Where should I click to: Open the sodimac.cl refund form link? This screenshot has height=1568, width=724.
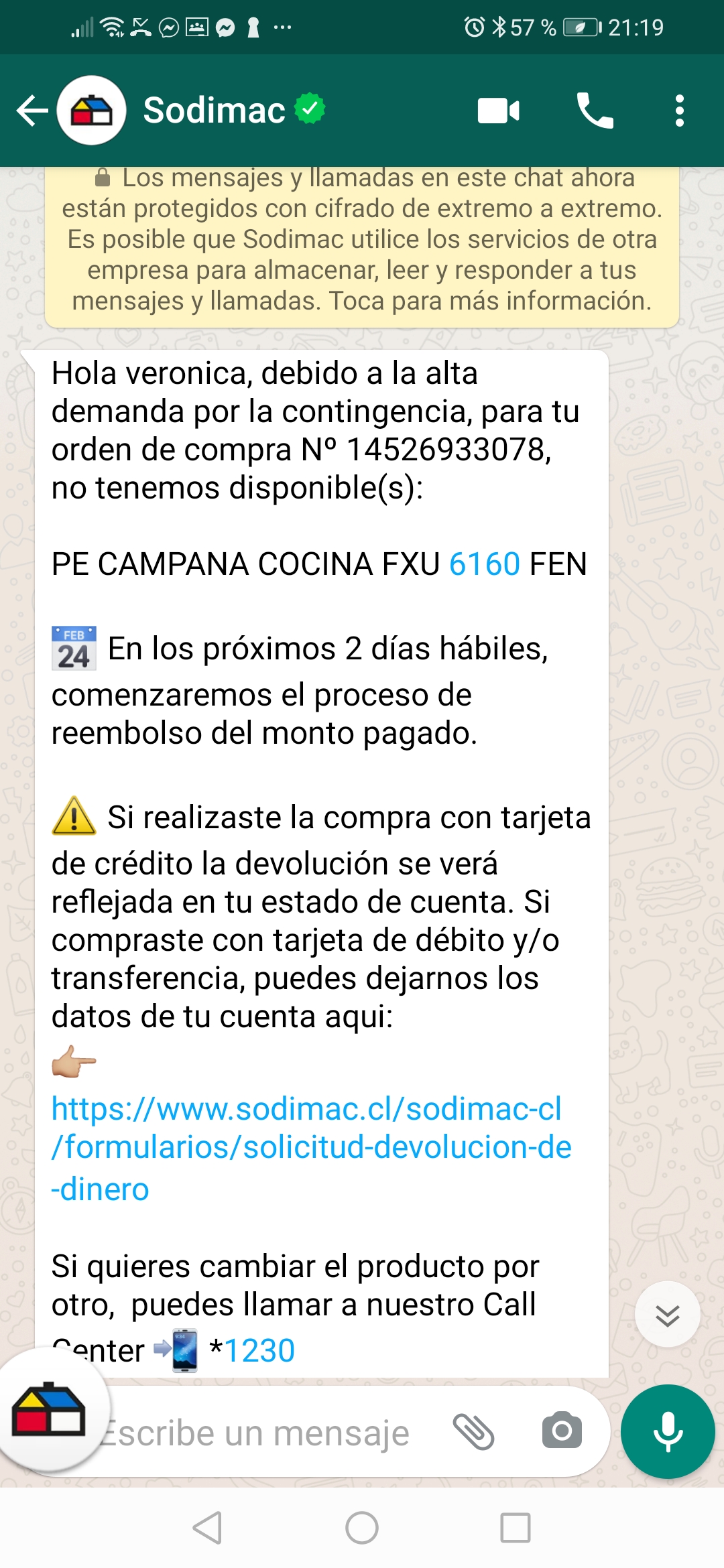pyautogui.click(x=311, y=1148)
